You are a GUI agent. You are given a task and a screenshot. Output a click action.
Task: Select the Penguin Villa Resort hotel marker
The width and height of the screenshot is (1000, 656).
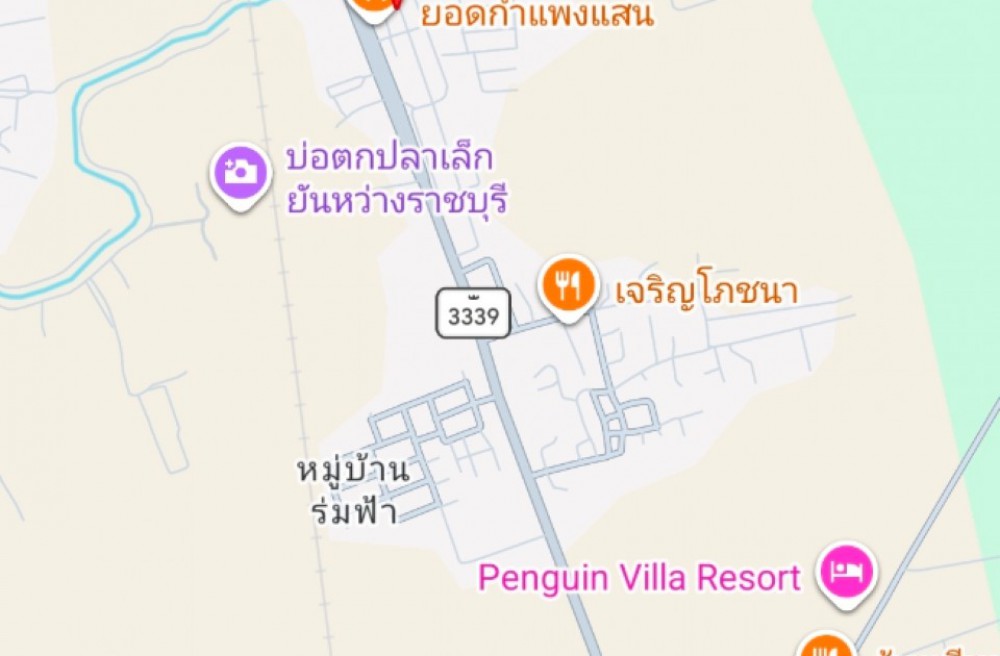tap(848, 573)
